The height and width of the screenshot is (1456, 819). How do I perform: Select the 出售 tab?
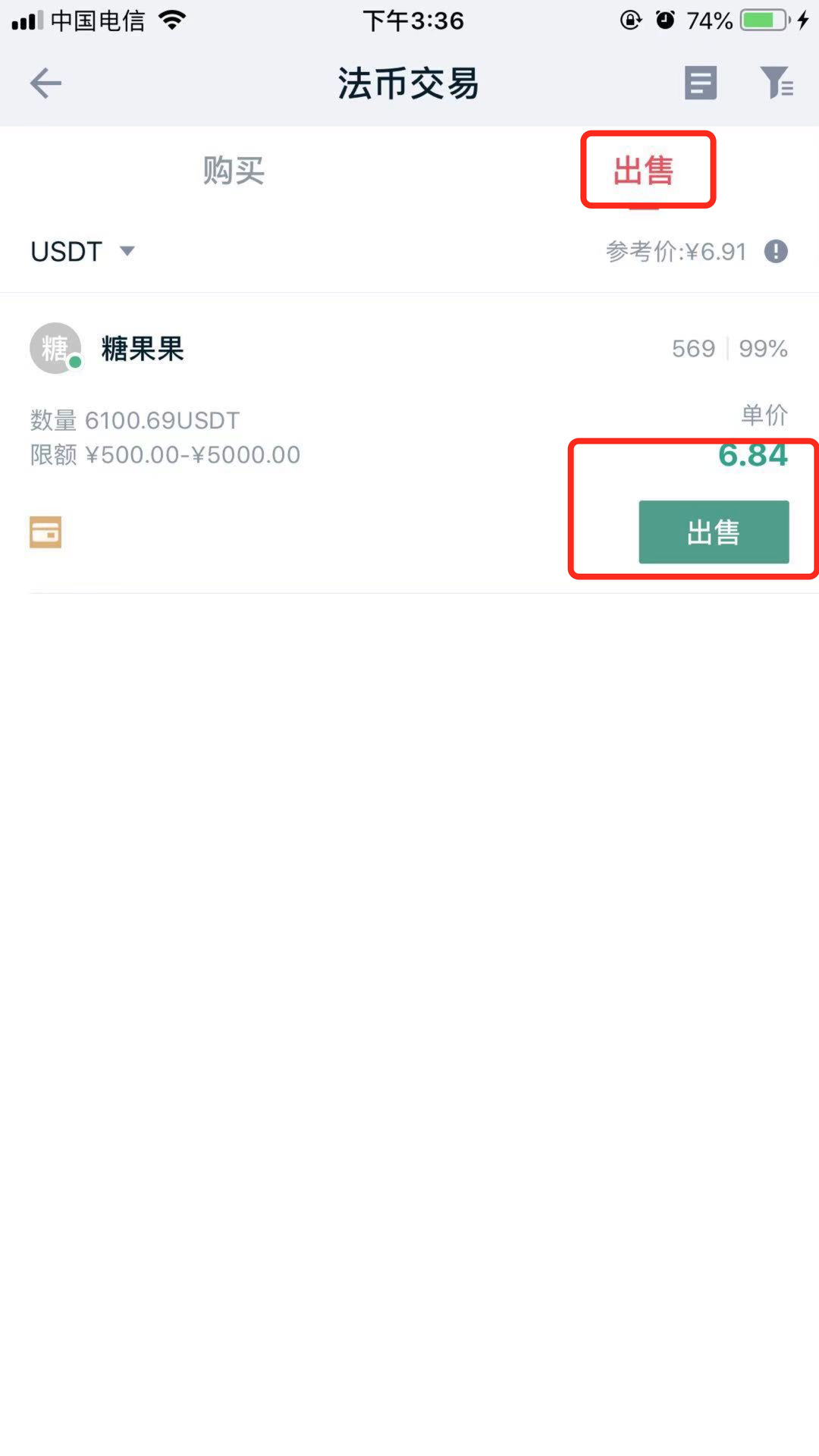(644, 170)
